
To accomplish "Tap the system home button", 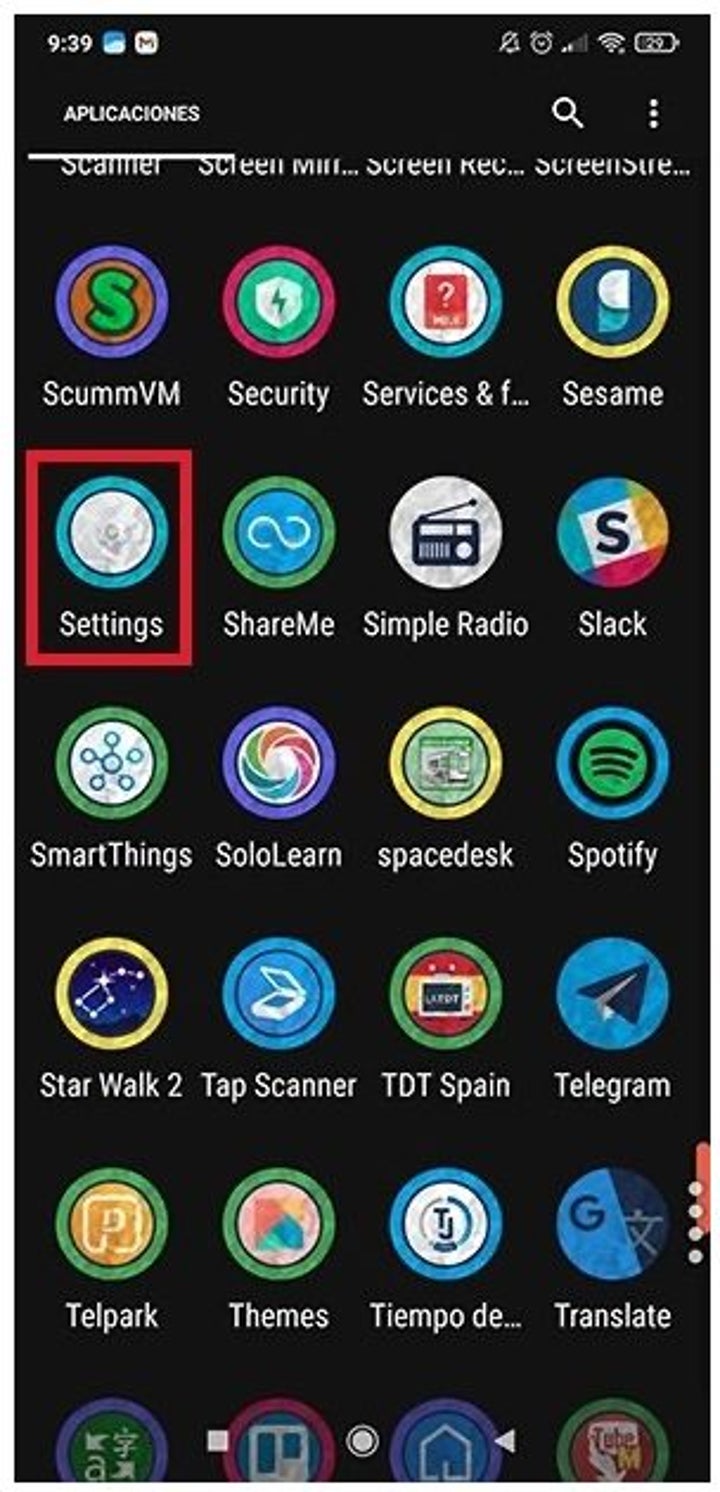I will tap(362, 1441).
